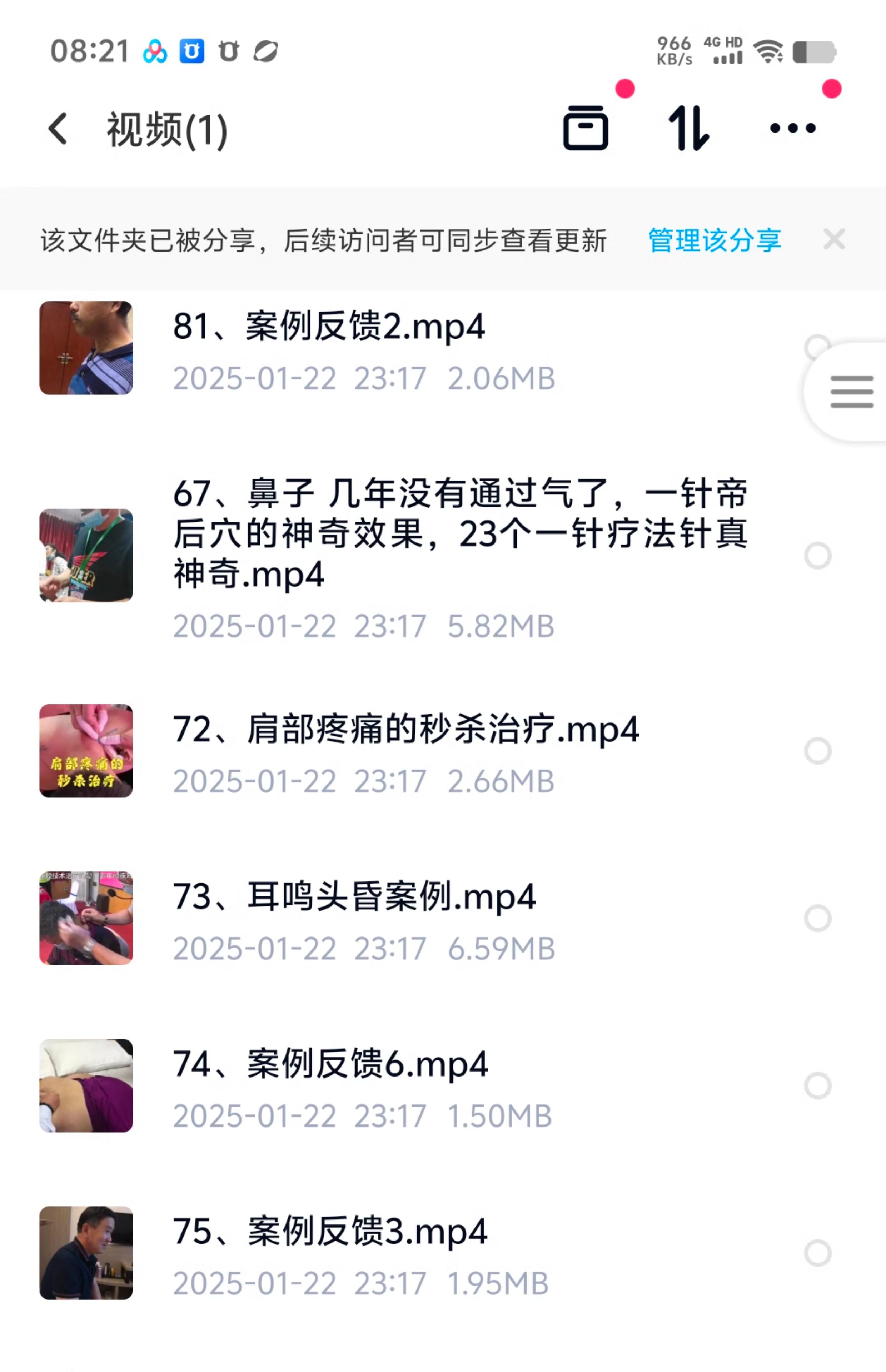Open 74、案例反馈6.mp4 video
The height and width of the screenshot is (1372, 886).
point(330,1064)
